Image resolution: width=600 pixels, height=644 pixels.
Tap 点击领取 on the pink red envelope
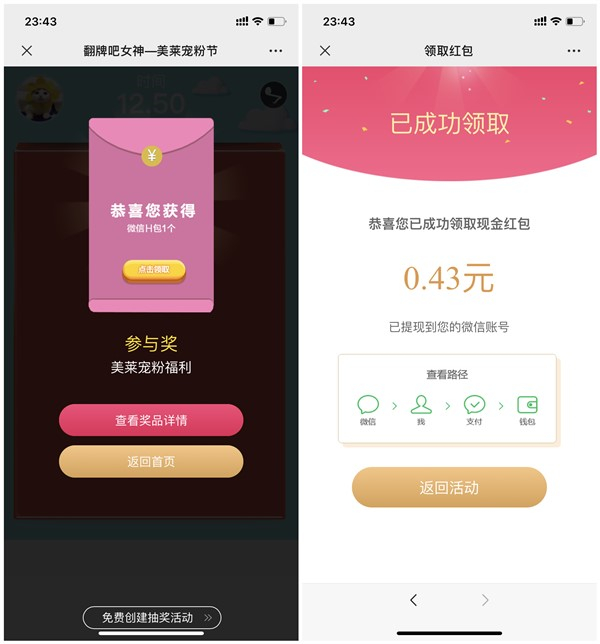[x=154, y=269]
